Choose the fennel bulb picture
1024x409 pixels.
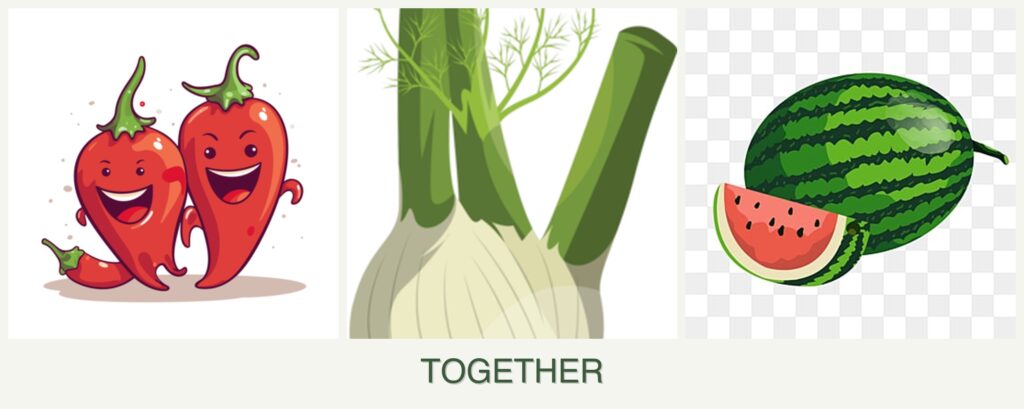512,175
